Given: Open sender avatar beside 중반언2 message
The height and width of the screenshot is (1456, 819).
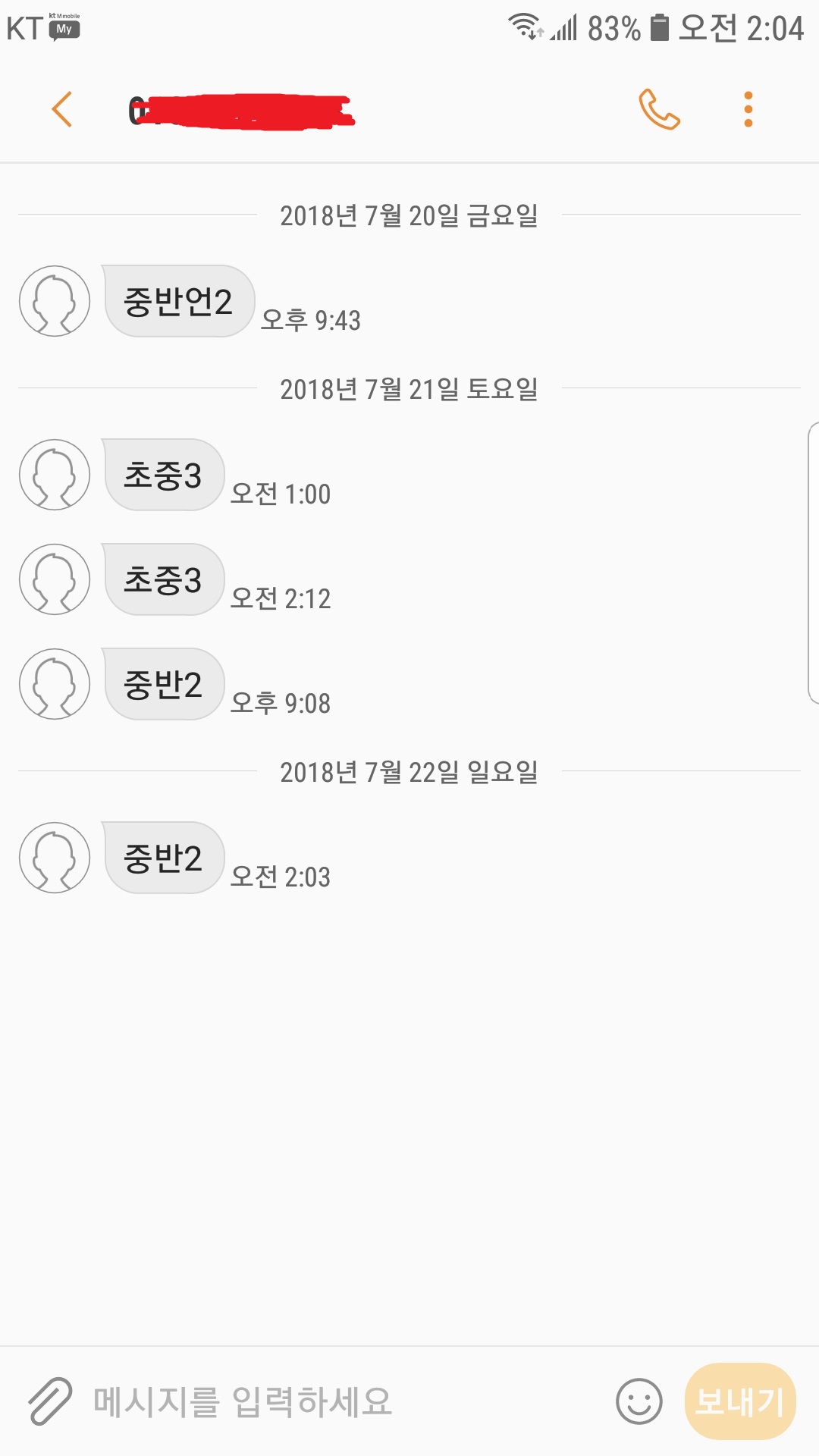Looking at the screenshot, I should [55, 301].
